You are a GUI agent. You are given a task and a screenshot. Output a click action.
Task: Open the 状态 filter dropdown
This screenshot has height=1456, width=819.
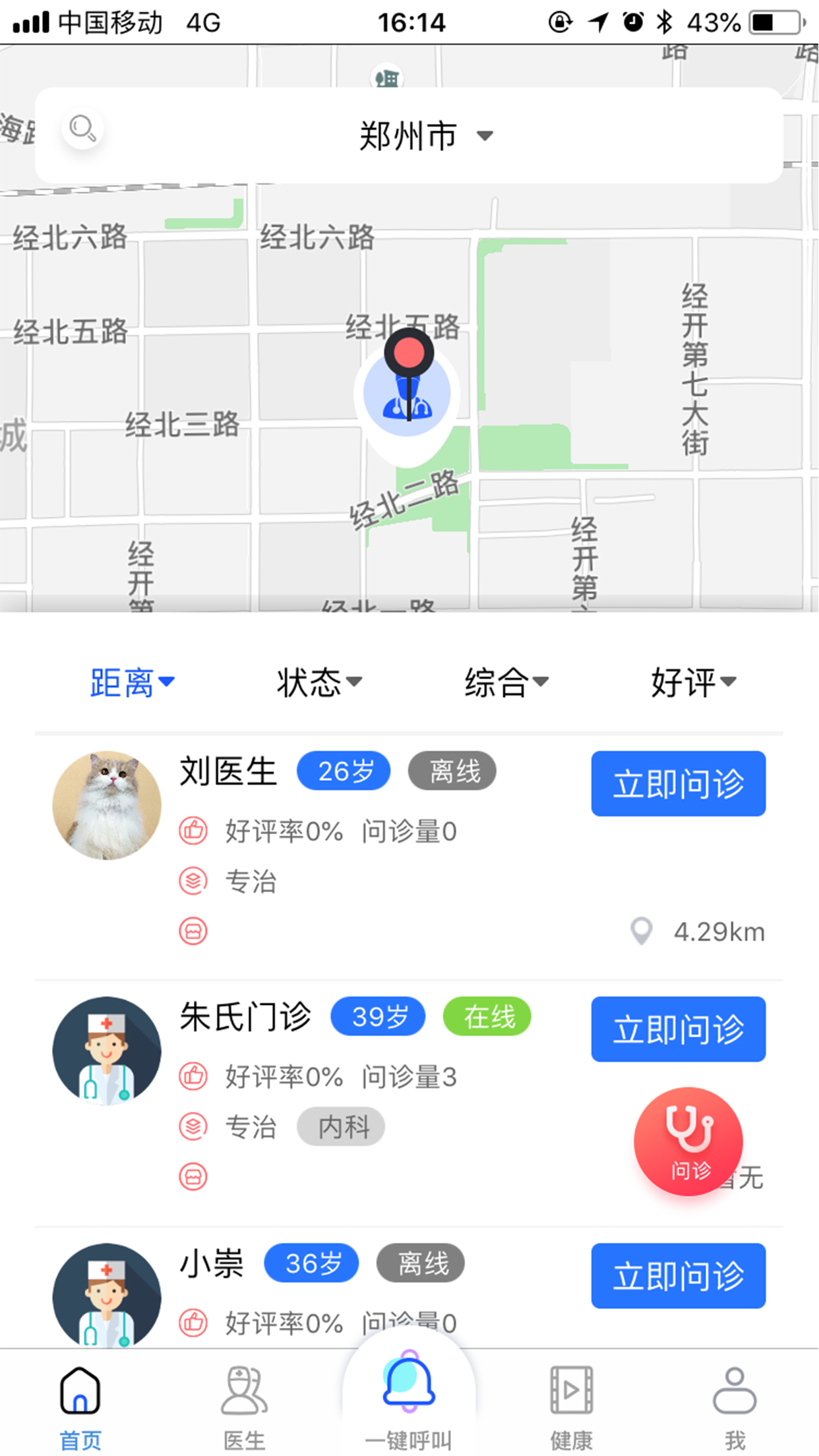318,682
